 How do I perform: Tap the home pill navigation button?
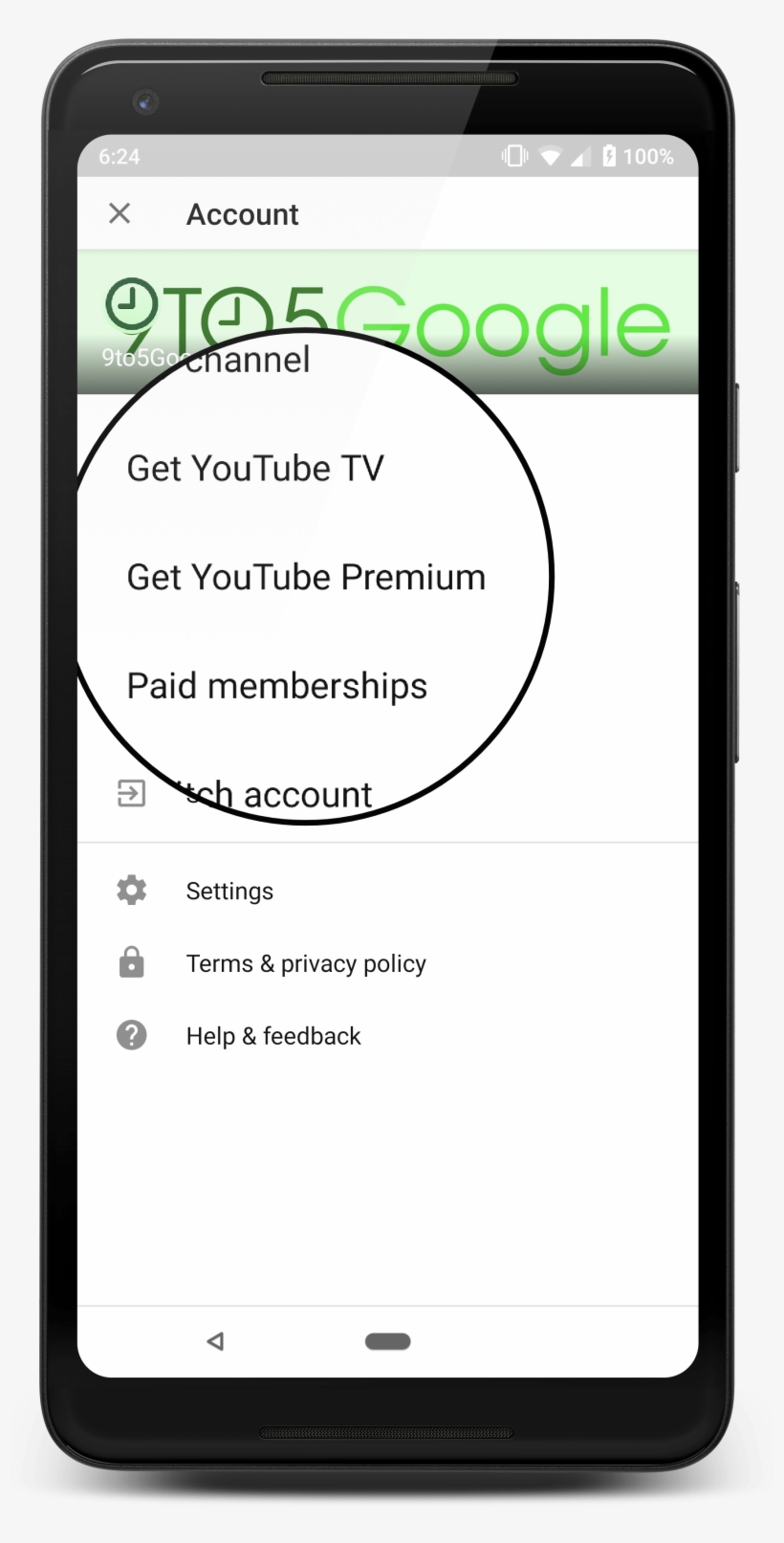387,1341
